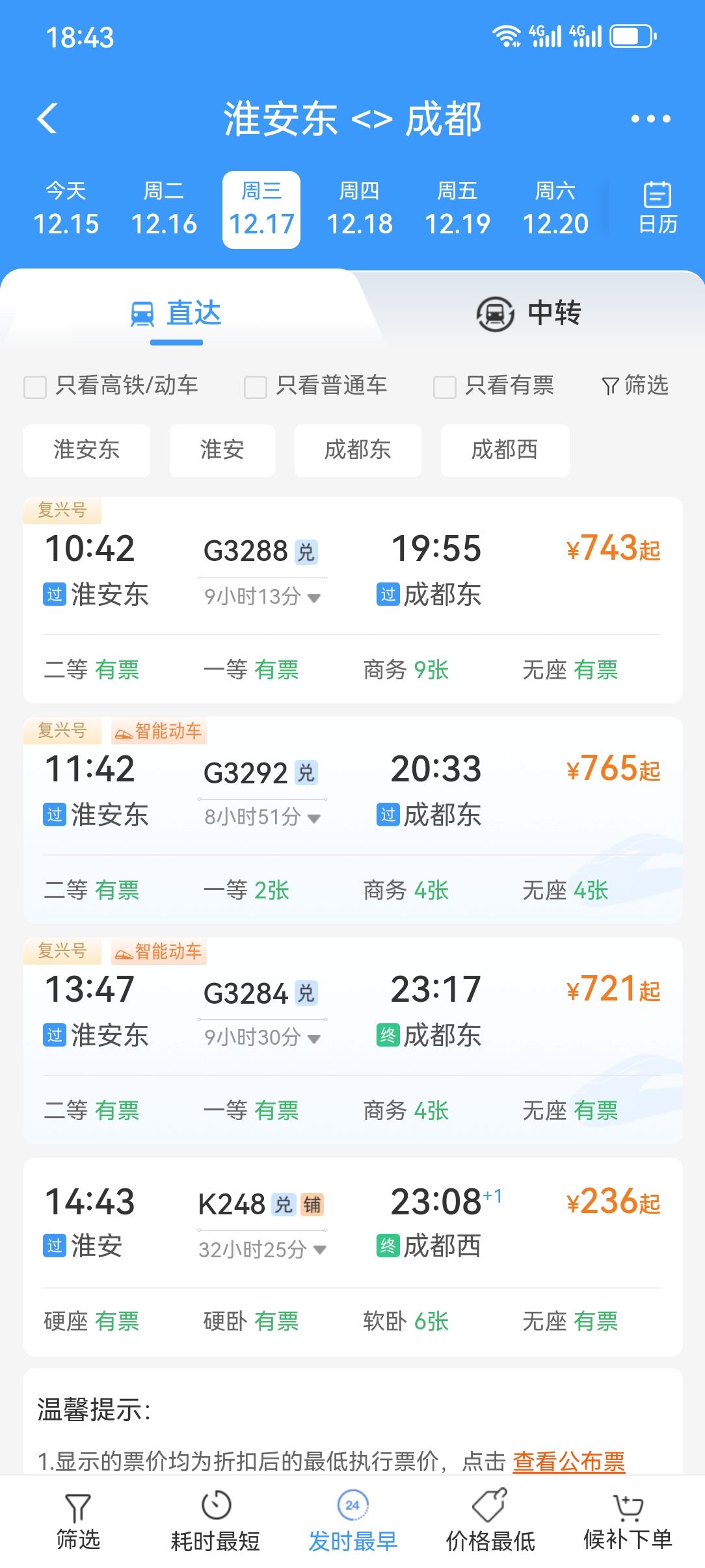Expand stops under G3284's 9小时30分 duration
Screen dimensions: 705x1568
262,1037
